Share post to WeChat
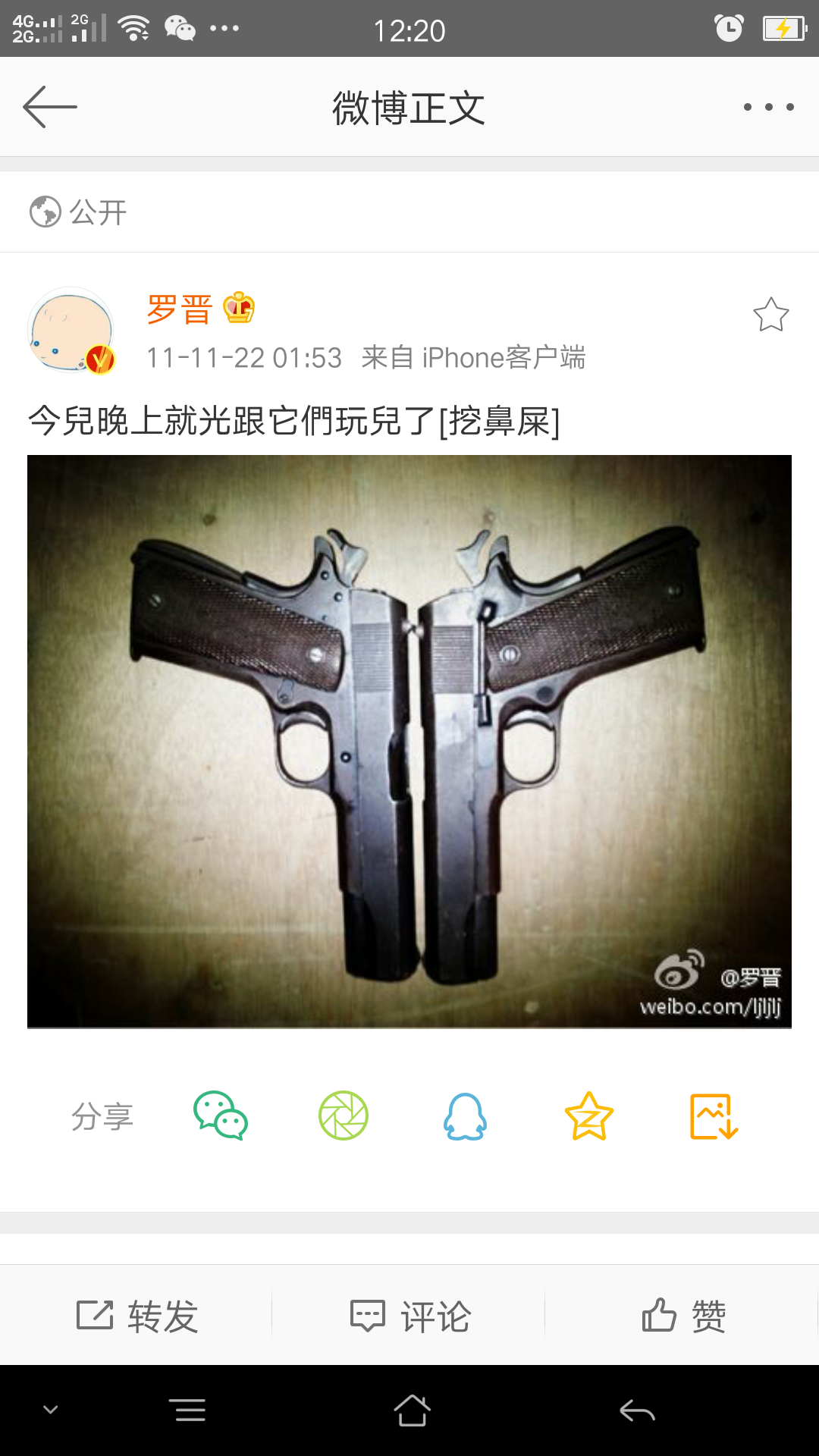The image size is (819, 1456). coord(221,1116)
